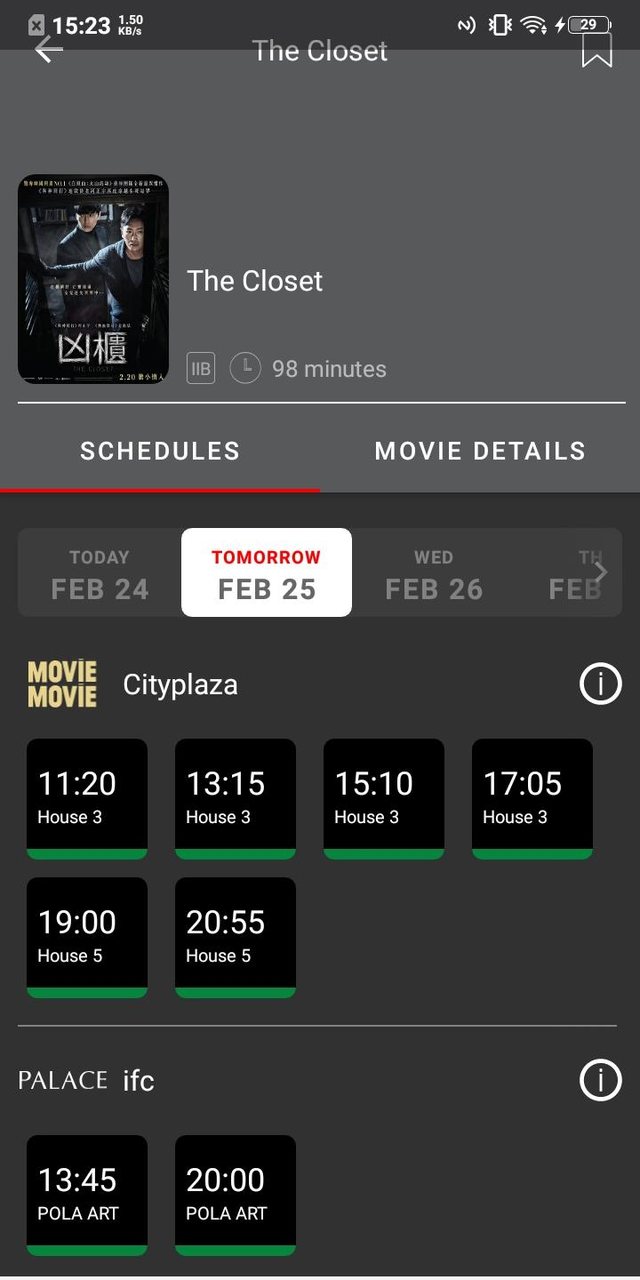
Task: Select the Schedules tab
Action: (x=160, y=451)
